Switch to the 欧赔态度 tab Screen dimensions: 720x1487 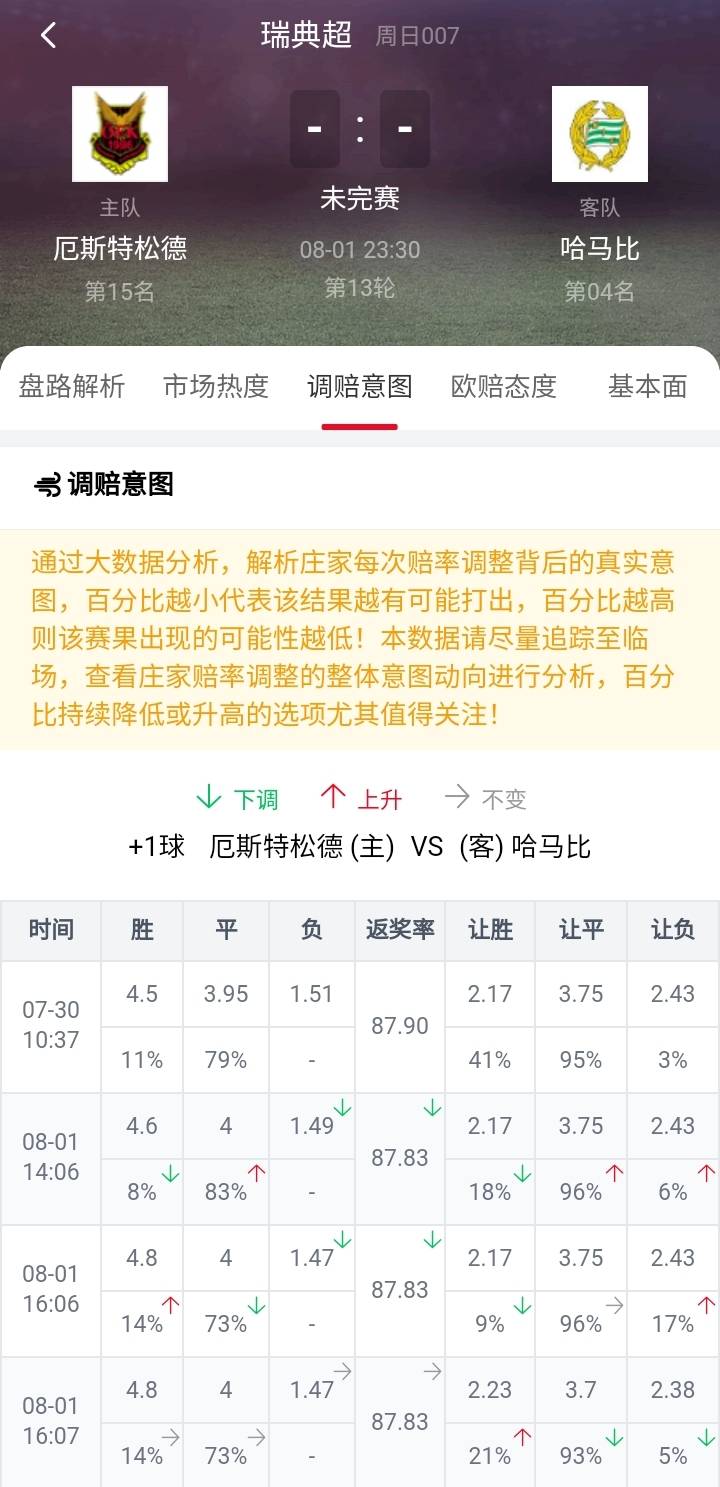504,387
